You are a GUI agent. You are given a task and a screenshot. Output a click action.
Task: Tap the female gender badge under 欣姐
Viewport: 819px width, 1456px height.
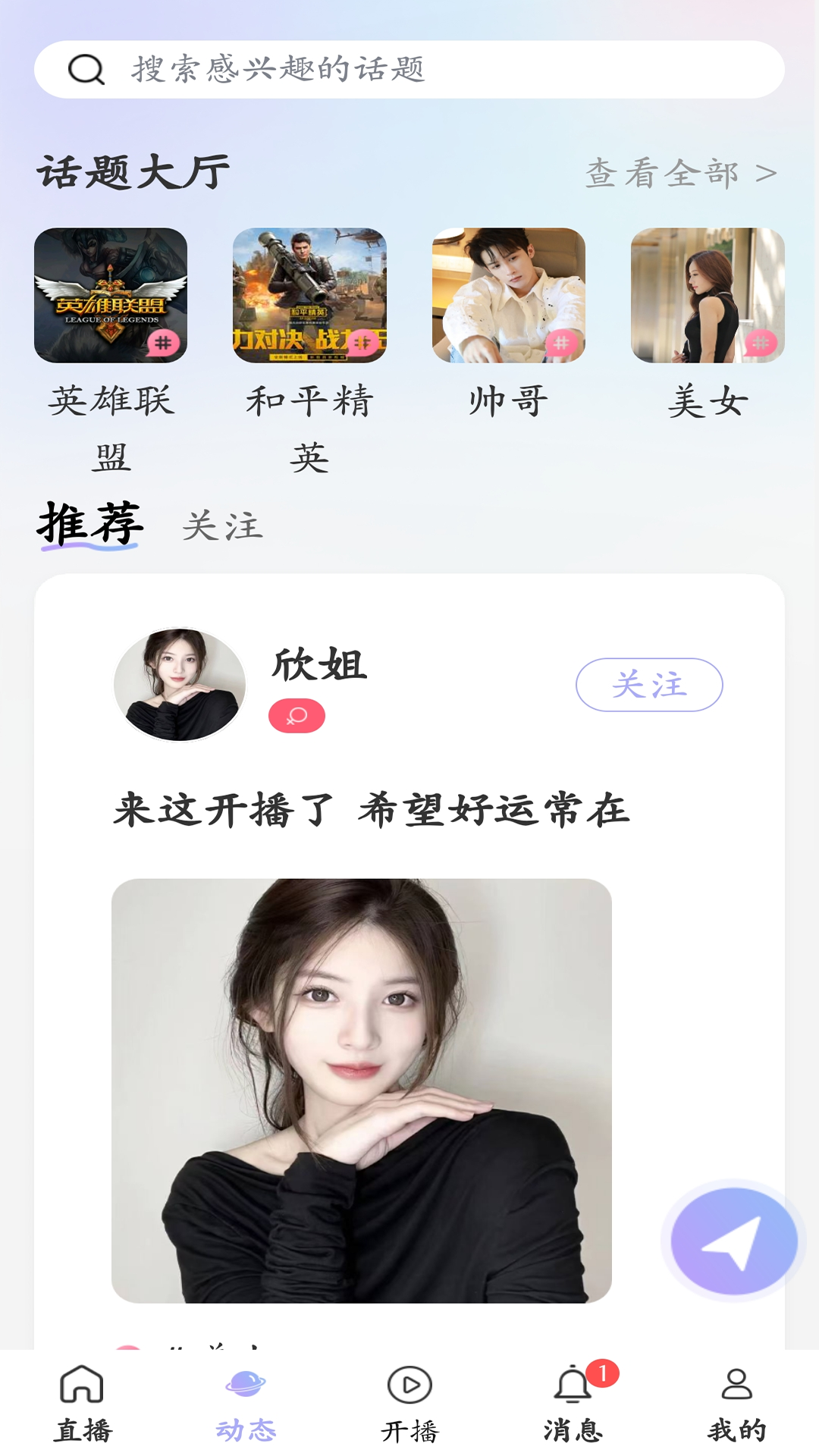coord(297,715)
